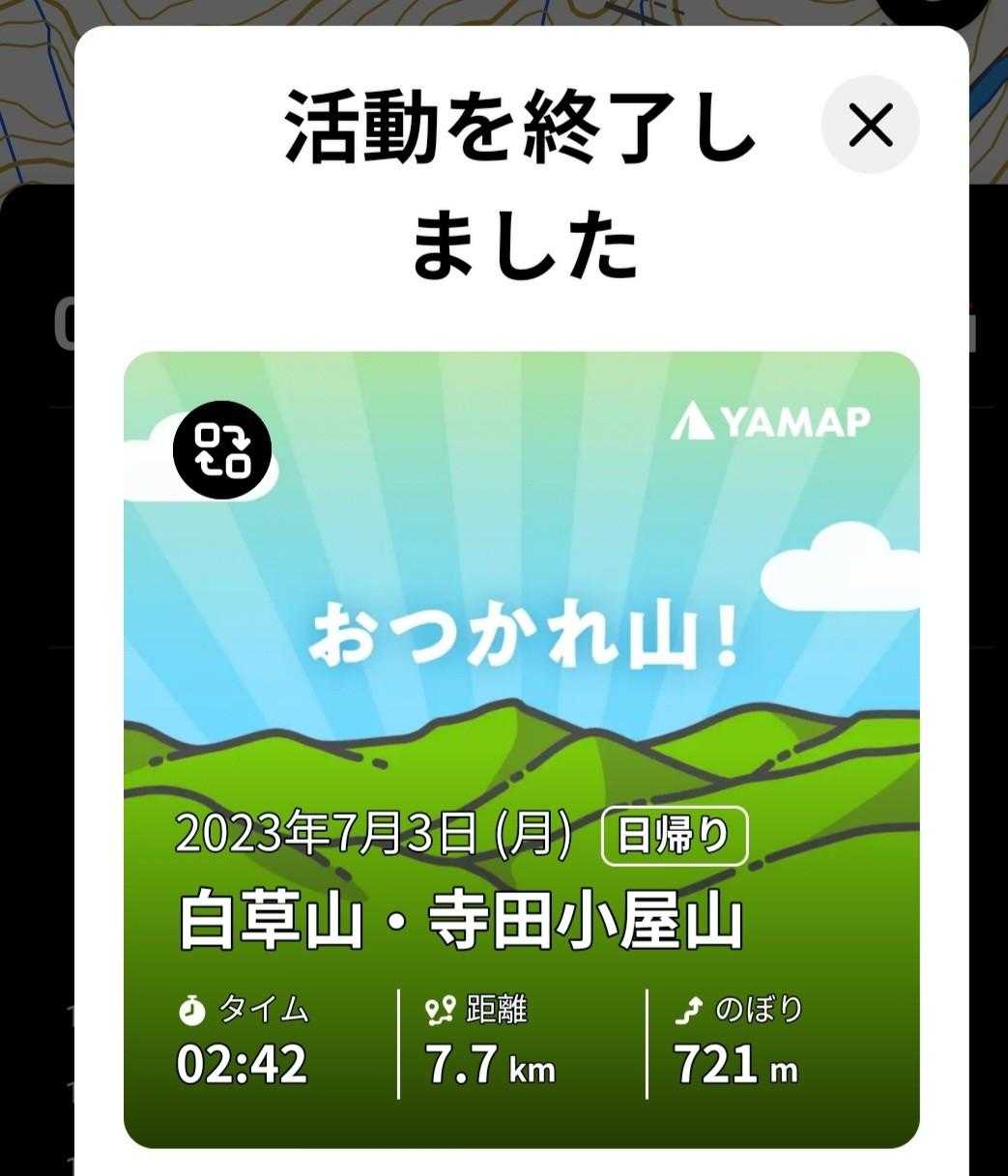Switch the summary card design
Image resolution: width=1008 pixels, height=1176 pixels.
(x=222, y=450)
